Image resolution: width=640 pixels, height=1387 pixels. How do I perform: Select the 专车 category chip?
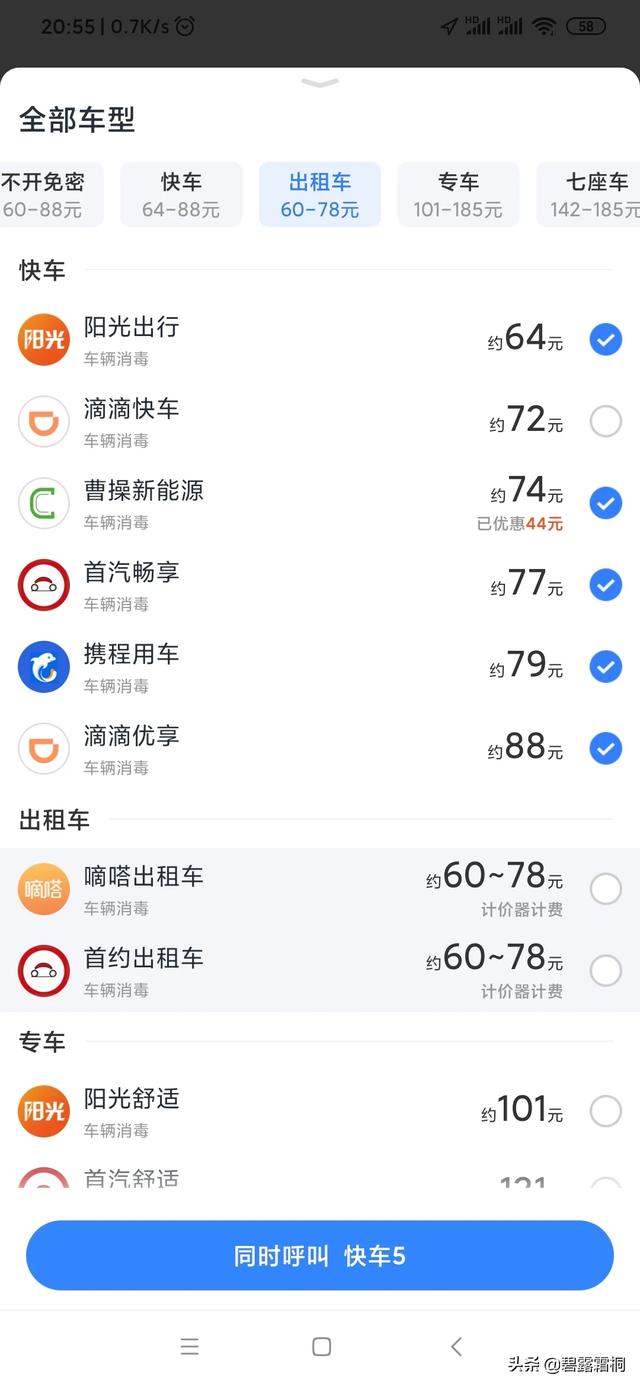[x=458, y=195]
